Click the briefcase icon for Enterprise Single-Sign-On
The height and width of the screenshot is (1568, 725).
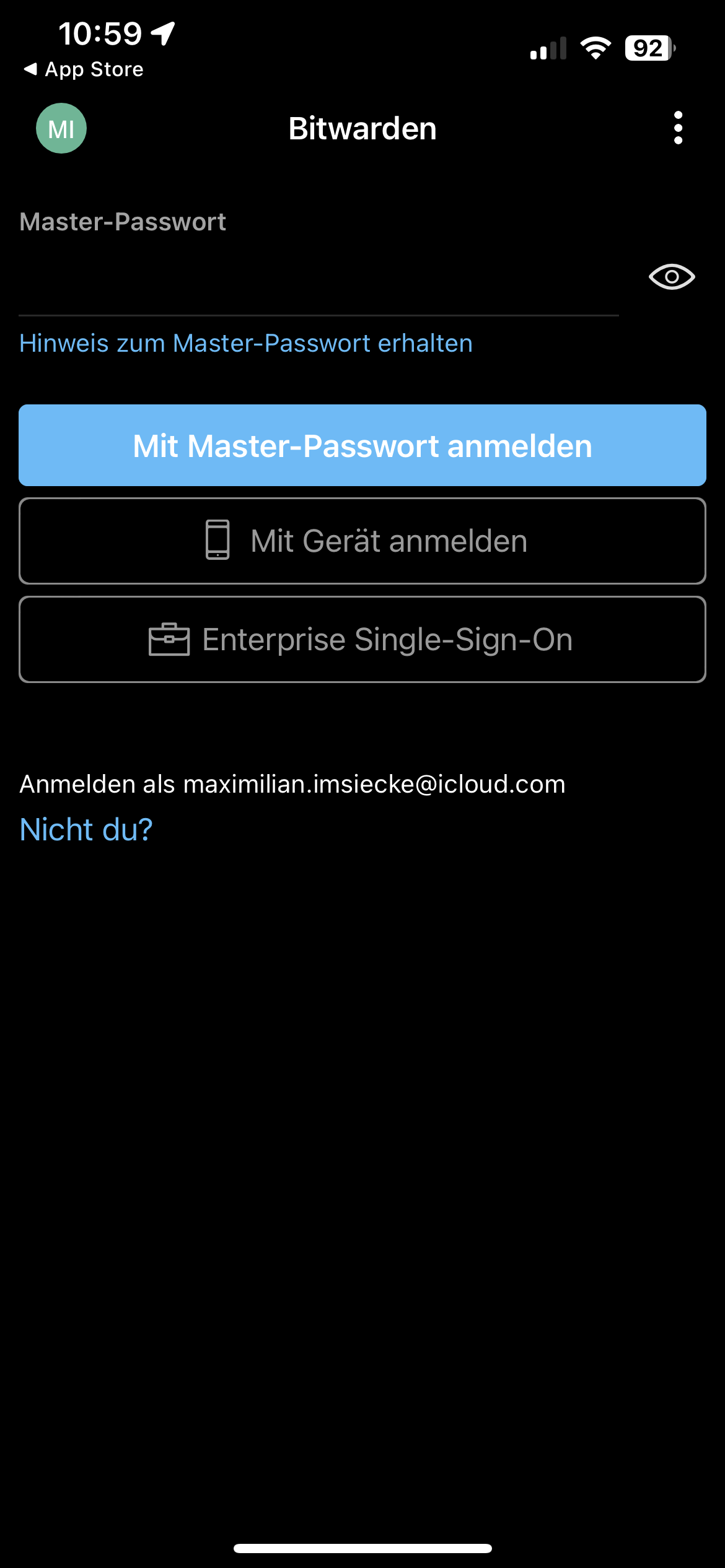(169, 639)
